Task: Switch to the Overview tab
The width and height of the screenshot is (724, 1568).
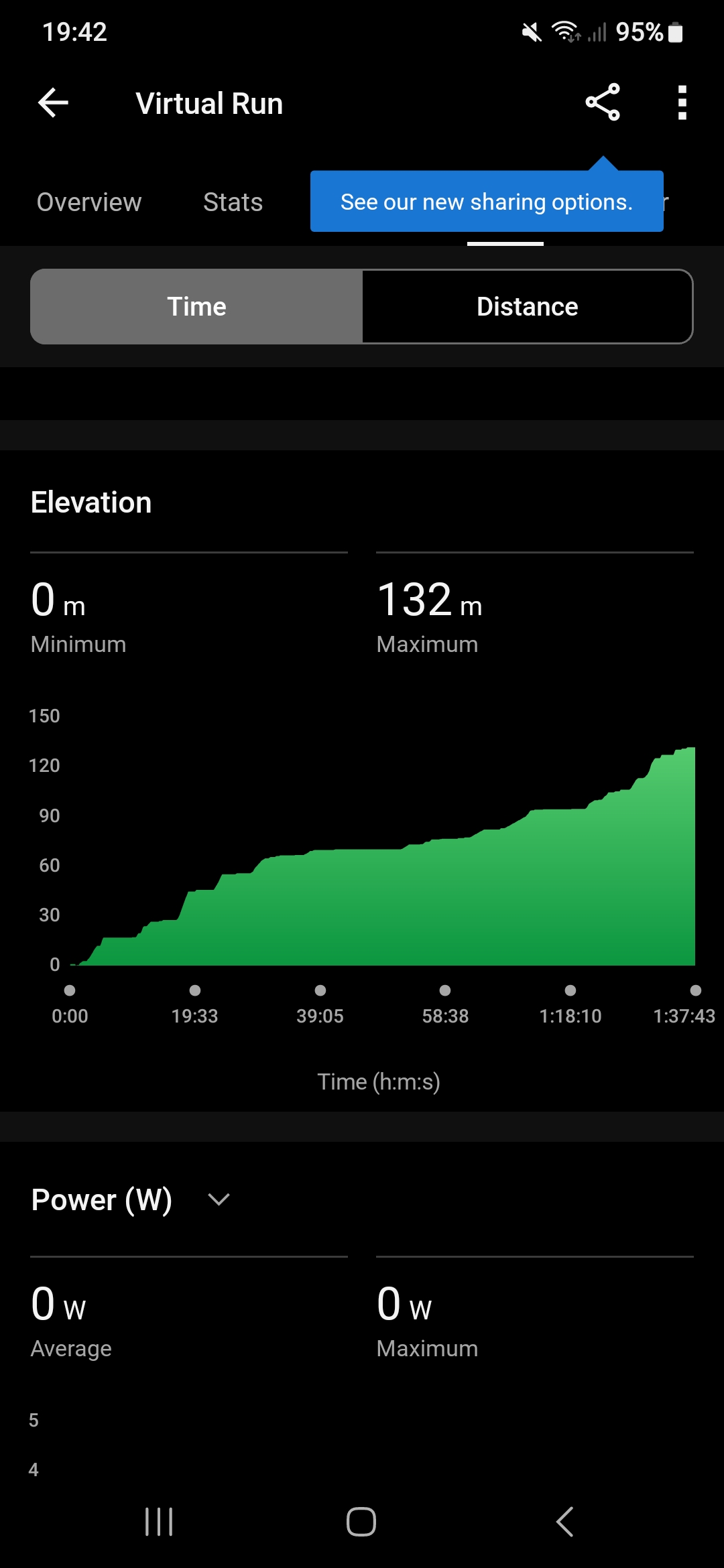Action: (89, 202)
